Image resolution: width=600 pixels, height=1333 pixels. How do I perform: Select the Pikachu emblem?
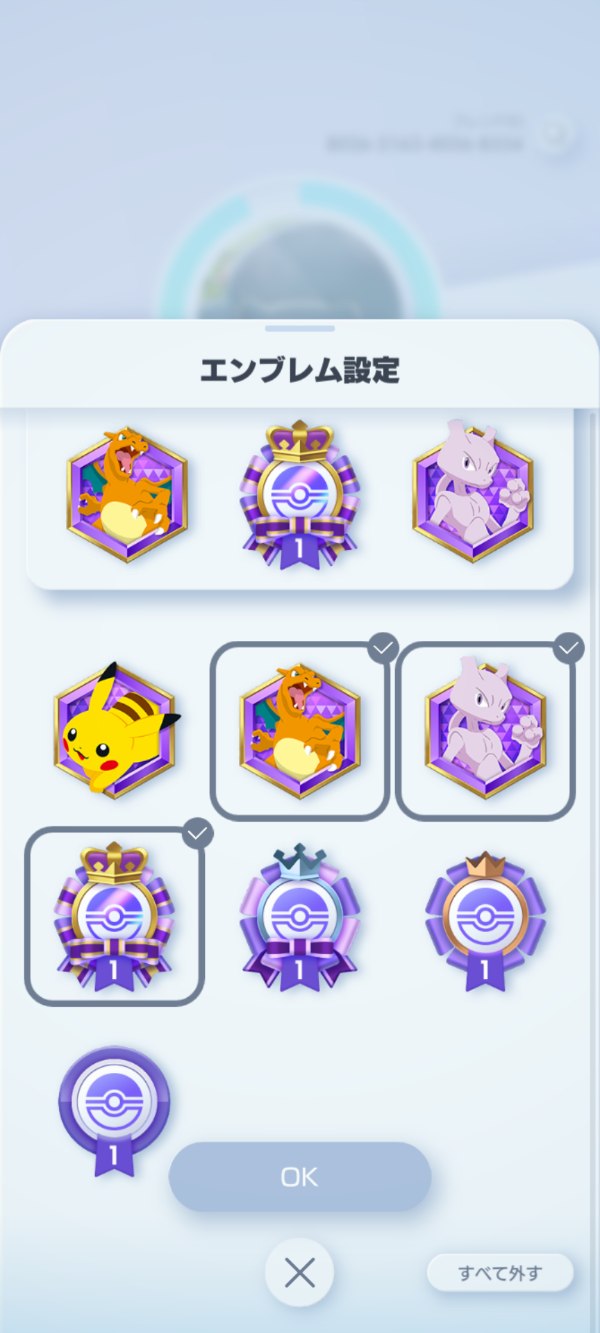114,730
